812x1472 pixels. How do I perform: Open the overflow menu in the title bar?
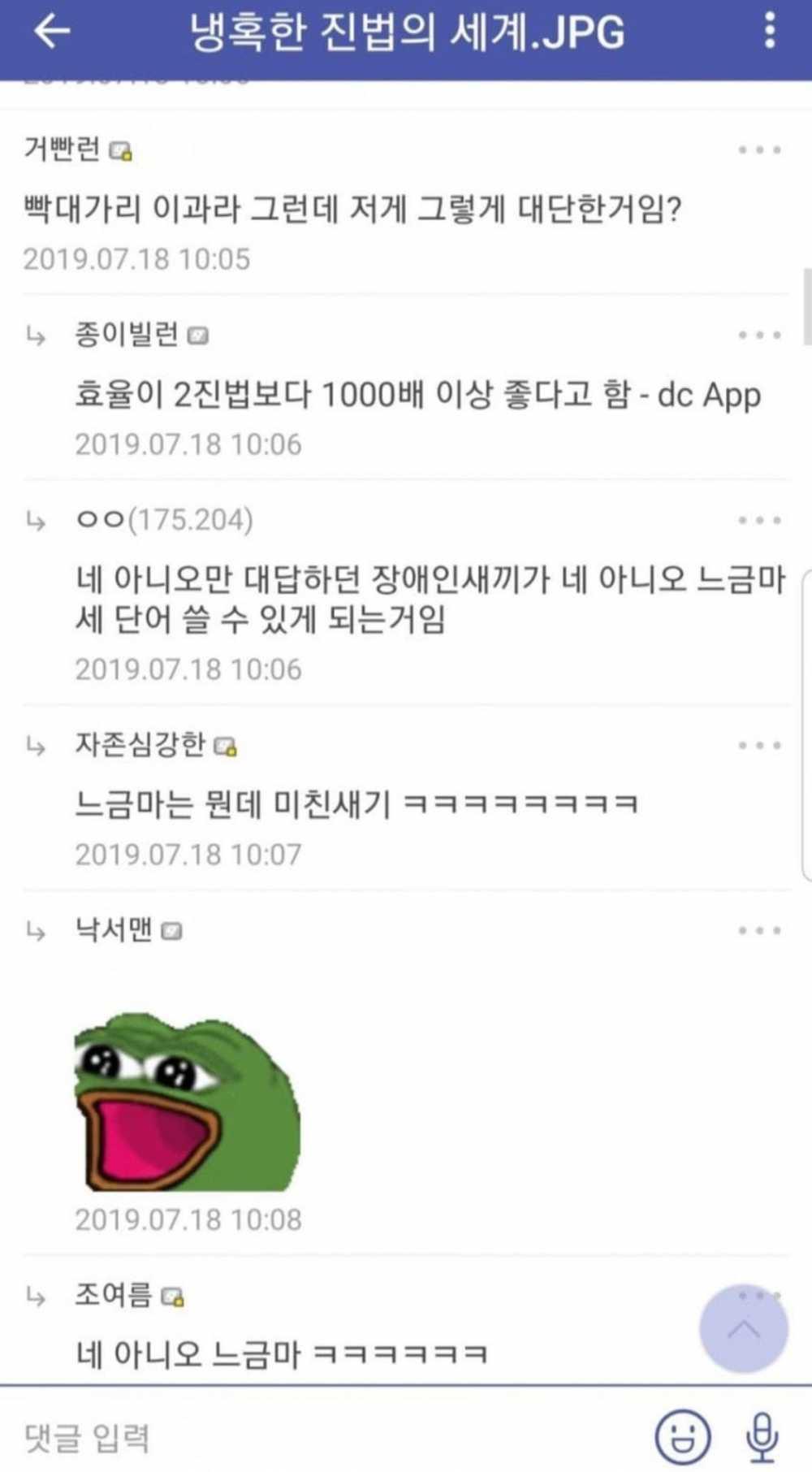point(769,32)
